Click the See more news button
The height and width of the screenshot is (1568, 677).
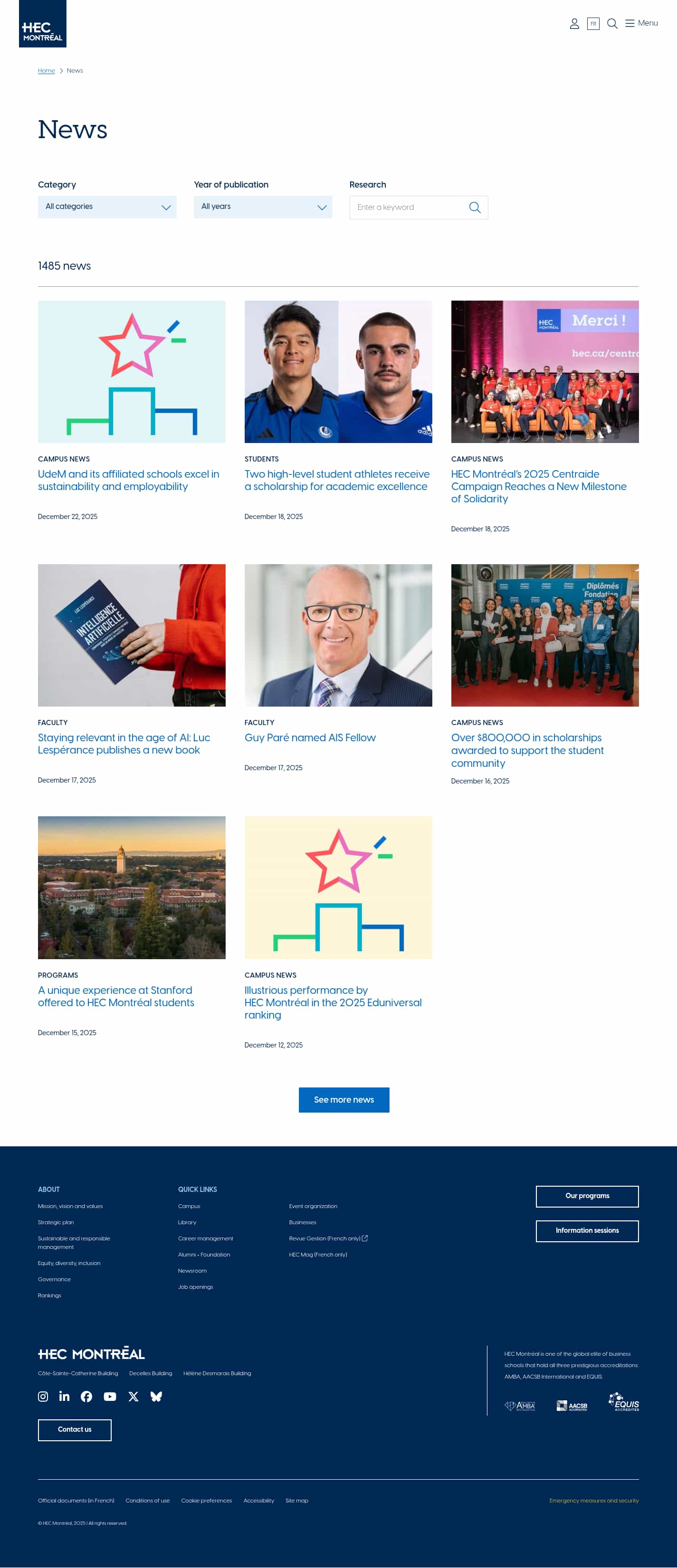click(343, 1100)
